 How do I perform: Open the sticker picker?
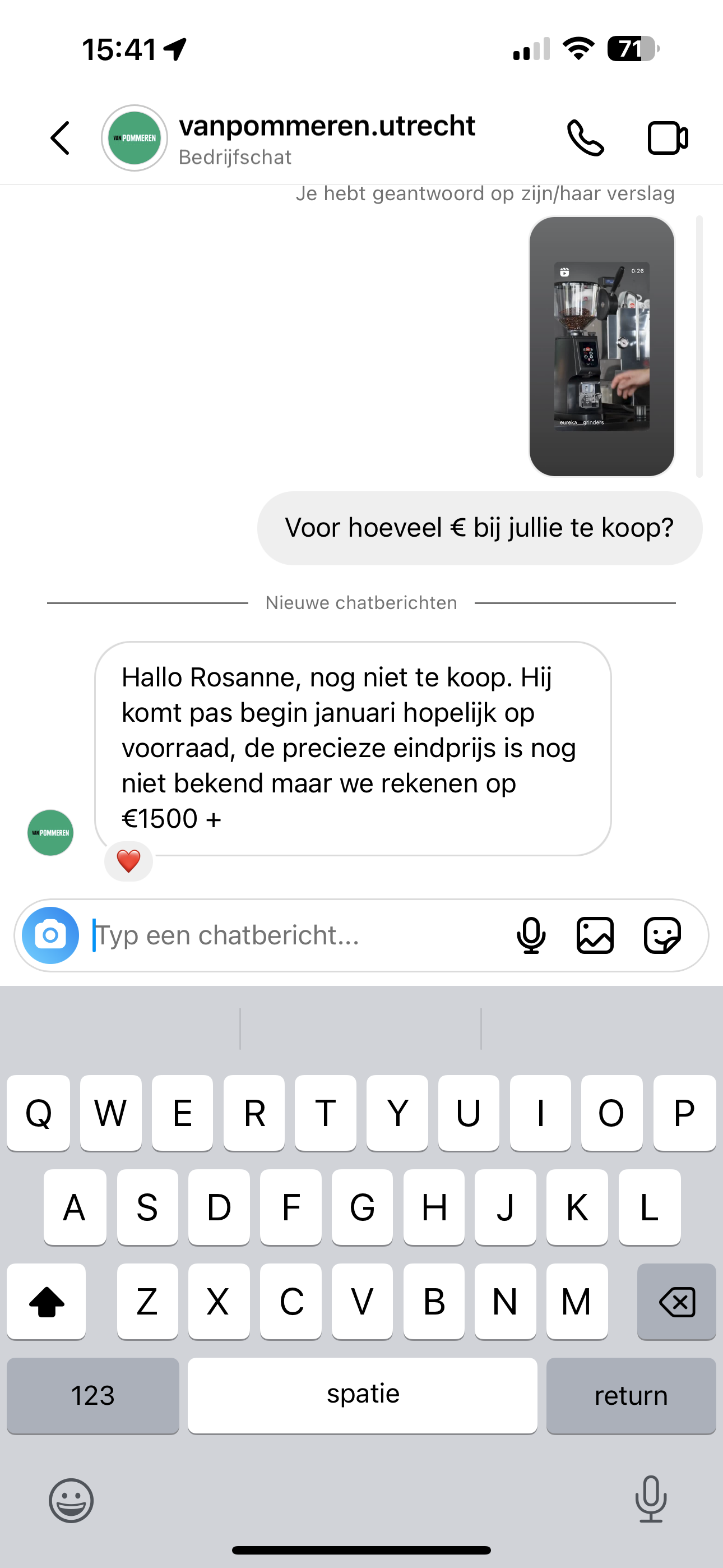click(662, 935)
